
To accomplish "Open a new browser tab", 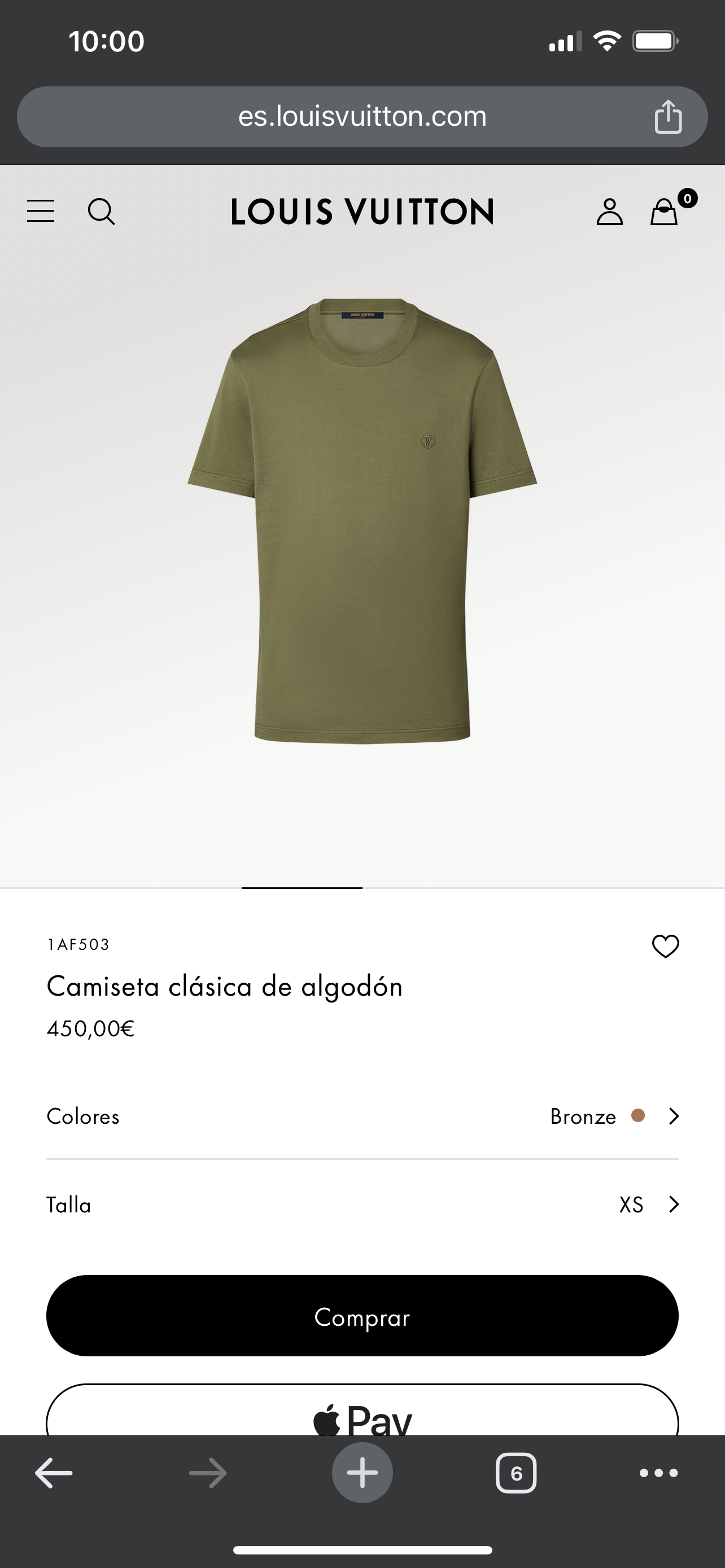I will tap(362, 1473).
